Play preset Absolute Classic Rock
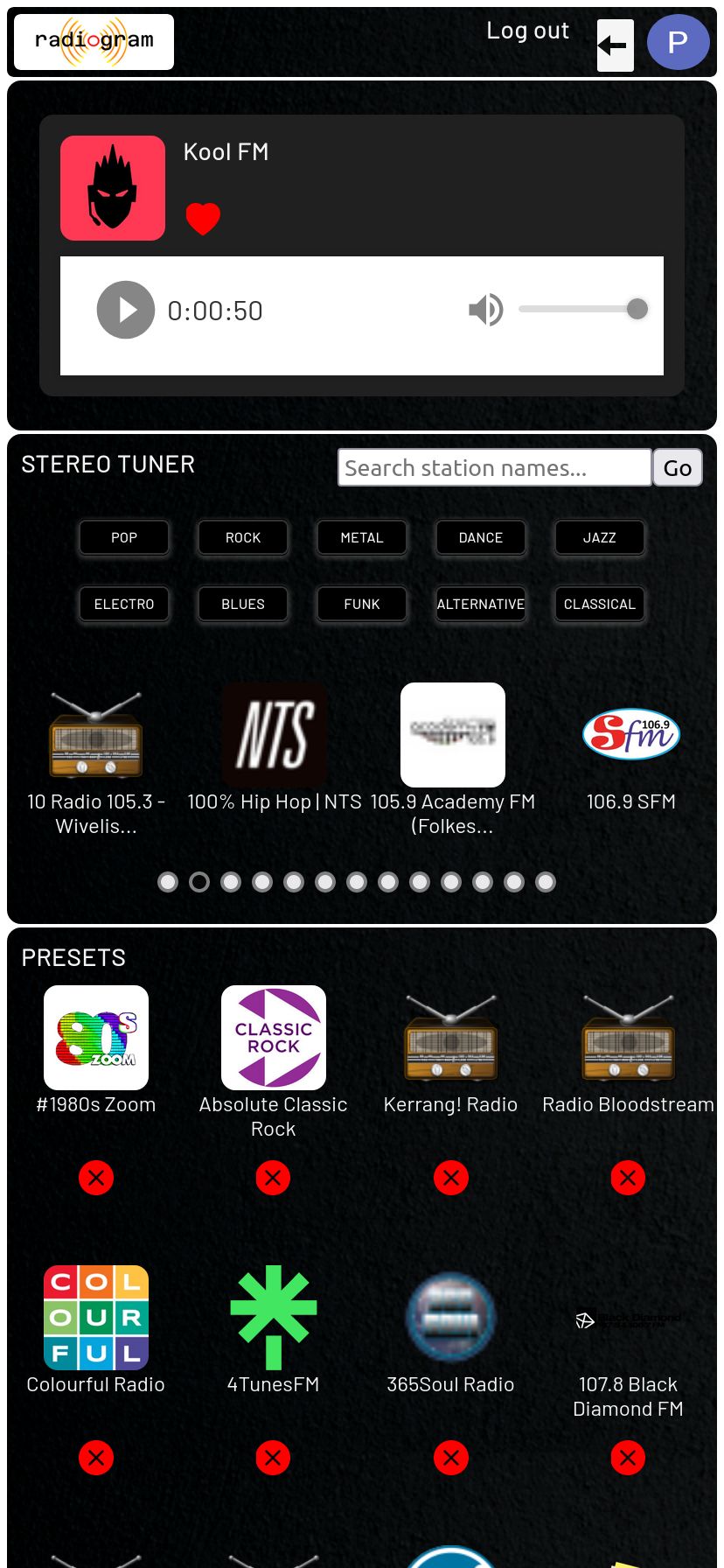 point(274,1038)
